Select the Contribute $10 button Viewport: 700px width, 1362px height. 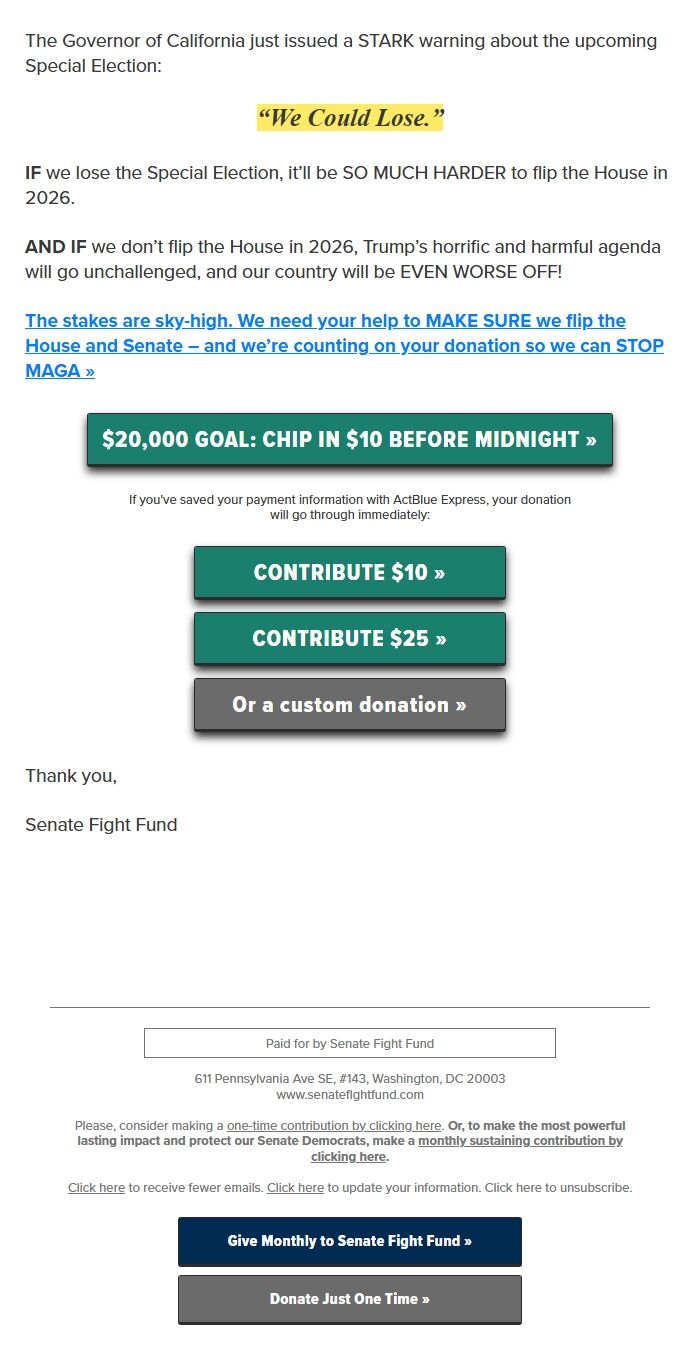[350, 573]
